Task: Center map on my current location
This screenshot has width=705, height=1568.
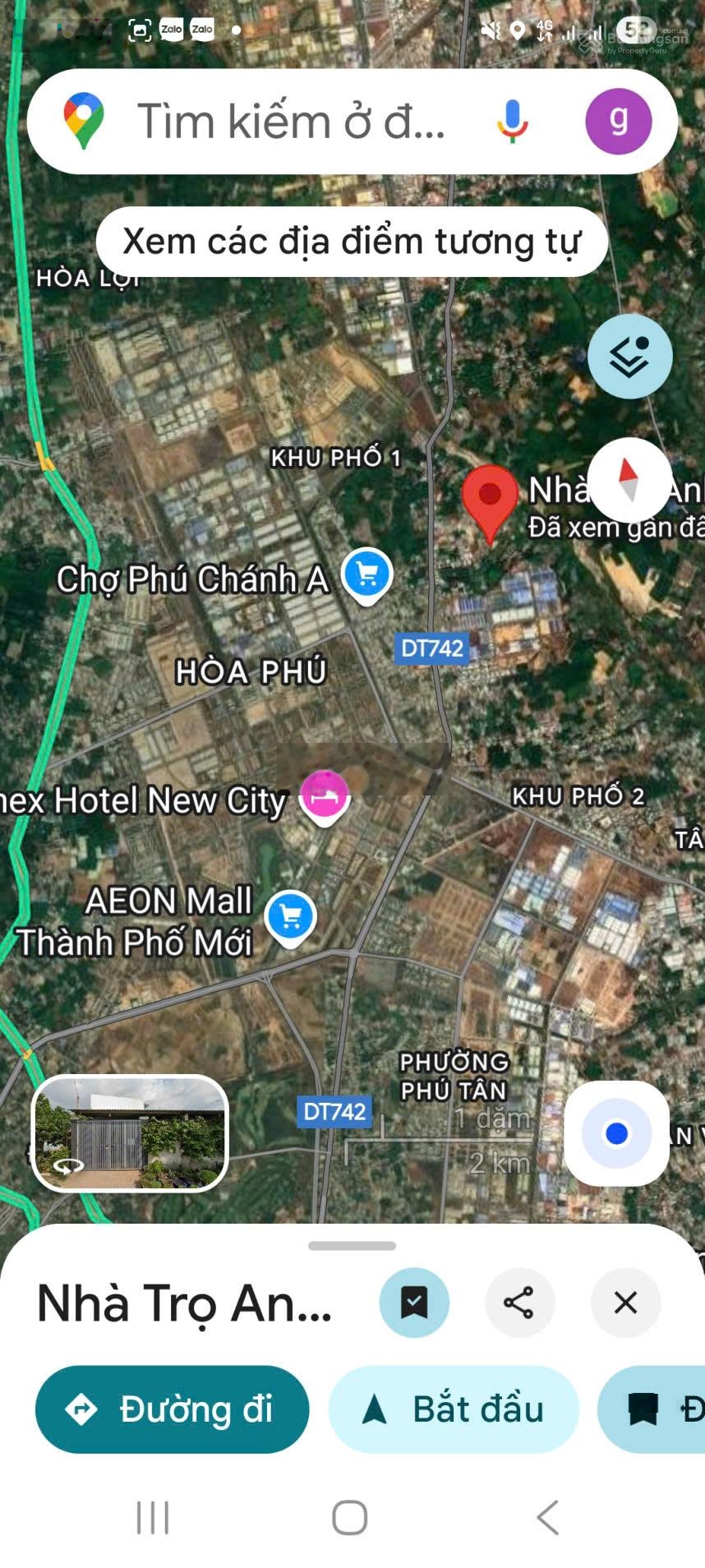Action: click(616, 1133)
